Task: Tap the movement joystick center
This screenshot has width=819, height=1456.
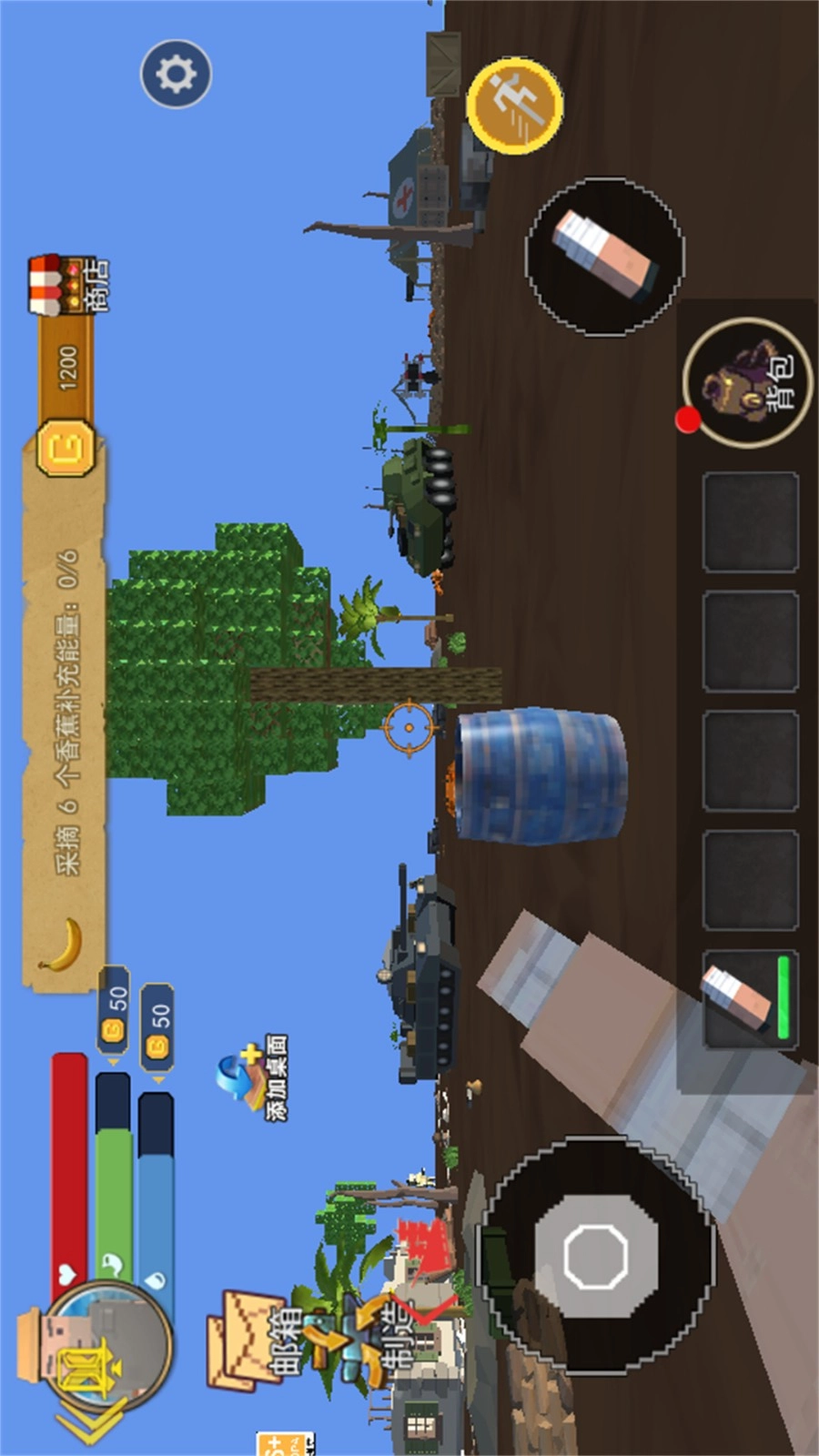Action: [x=596, y=1256]
